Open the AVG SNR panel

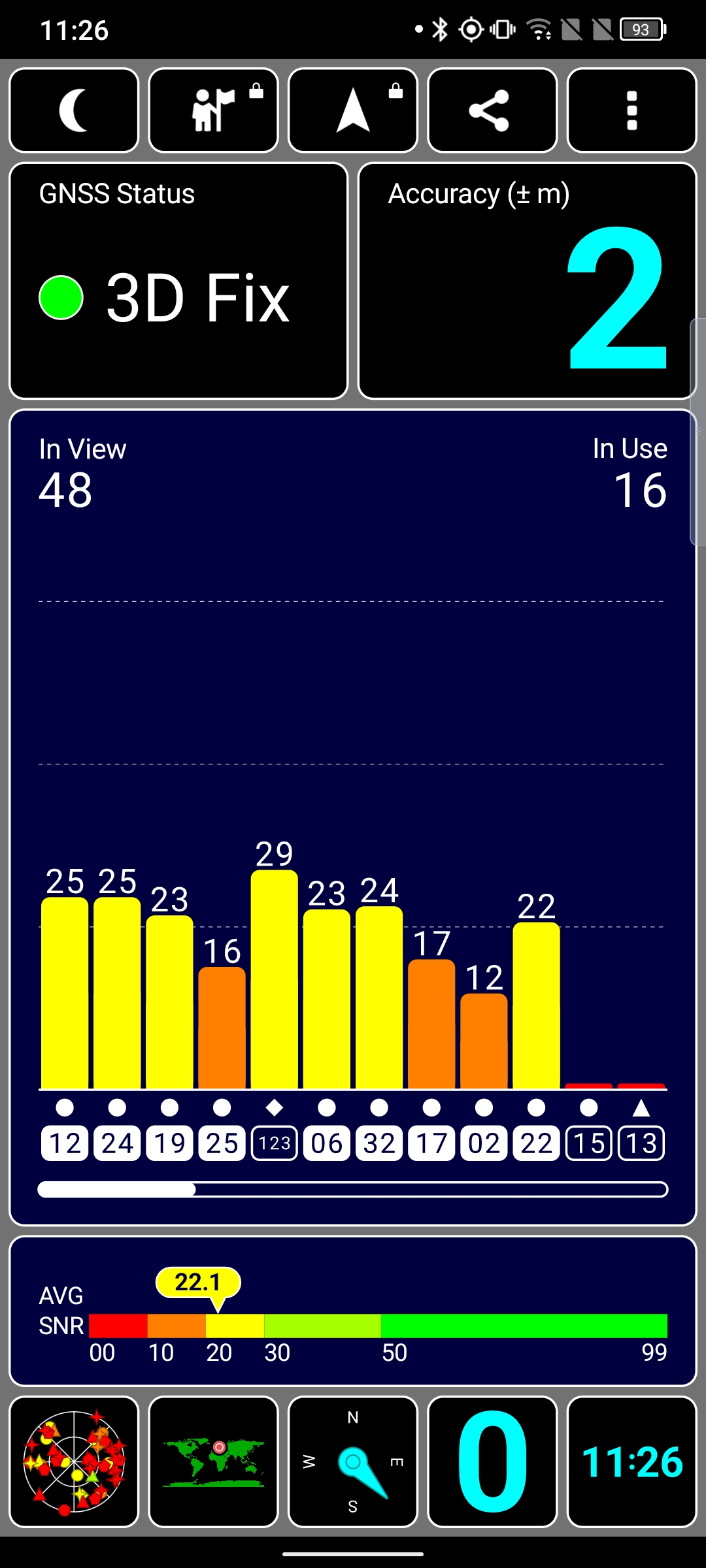pos(353,1311)
